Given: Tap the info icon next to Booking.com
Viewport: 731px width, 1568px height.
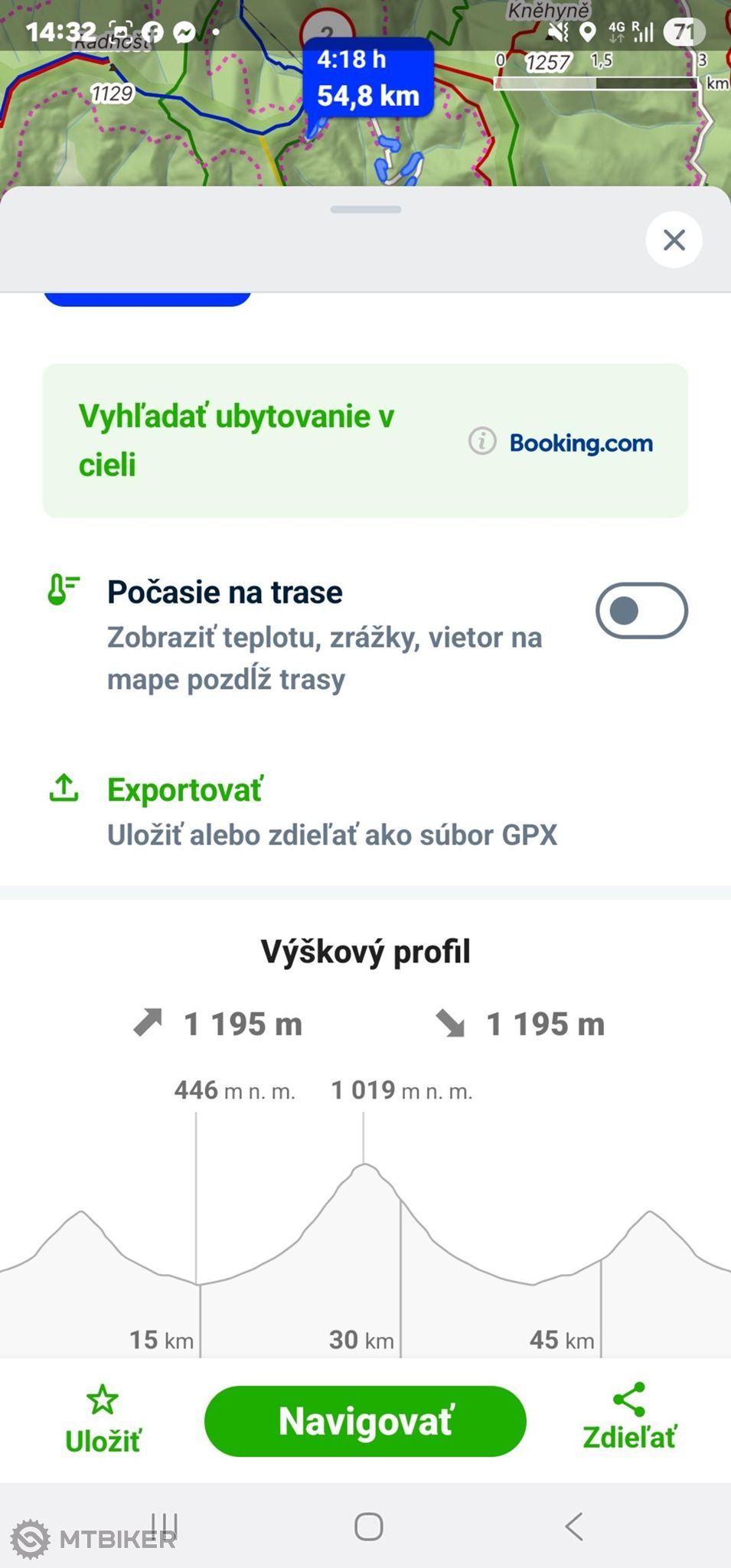Looking at the screenshot, I should coord(482,441).
